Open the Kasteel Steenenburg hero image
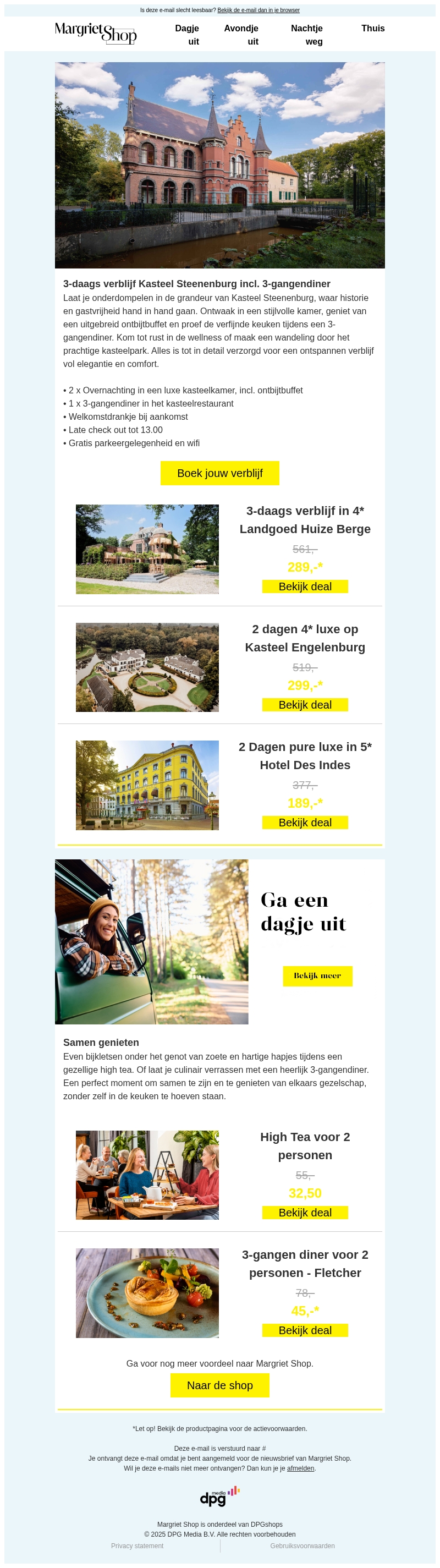The image size is (440, 1568). (219, 165)
